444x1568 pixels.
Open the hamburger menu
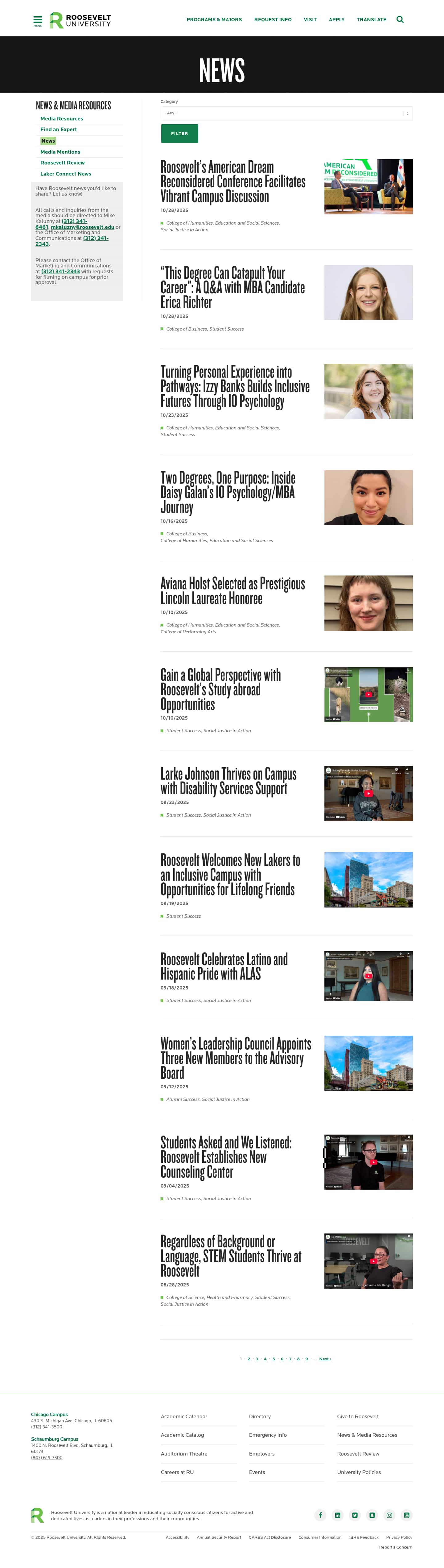[x=38, y=20]
